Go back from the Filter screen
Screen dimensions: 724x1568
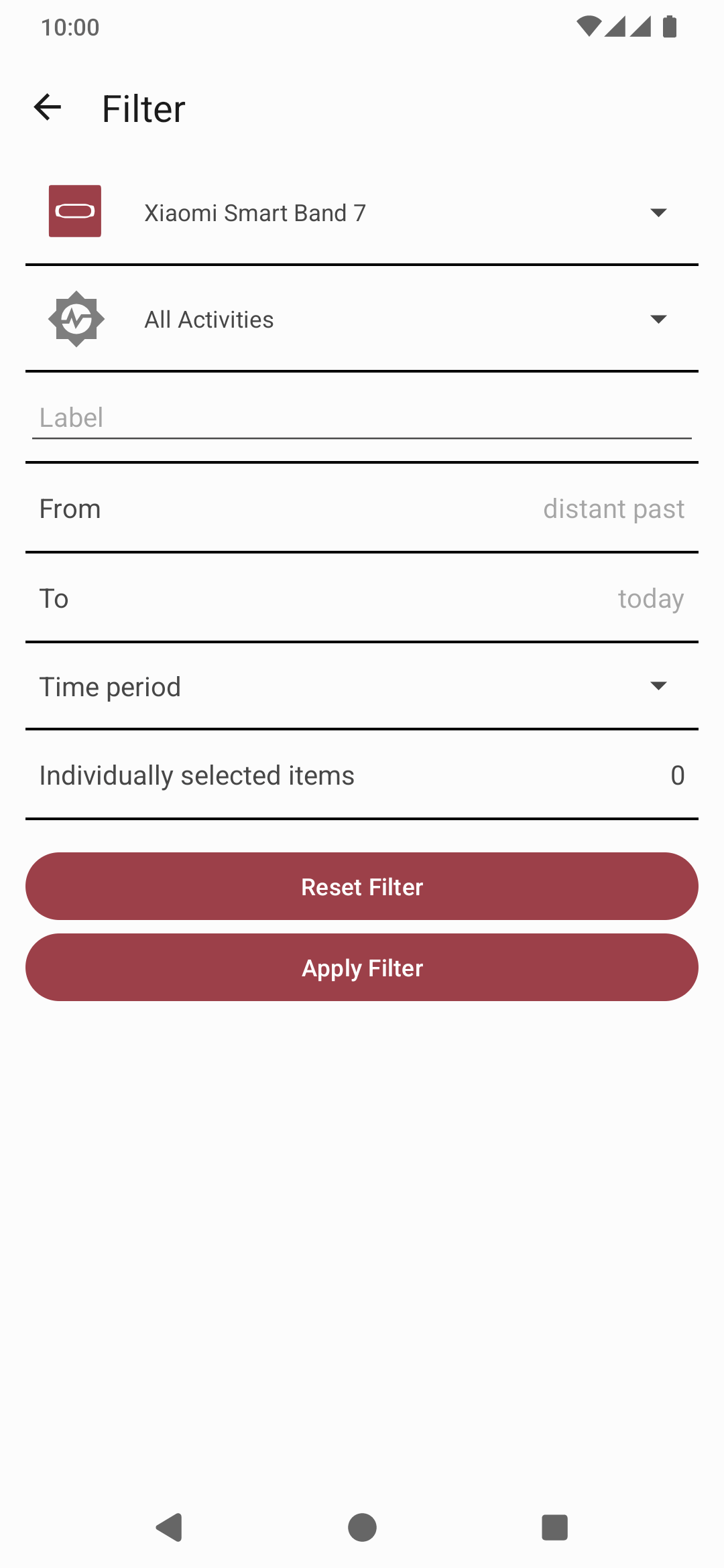[x=48, y=108]
